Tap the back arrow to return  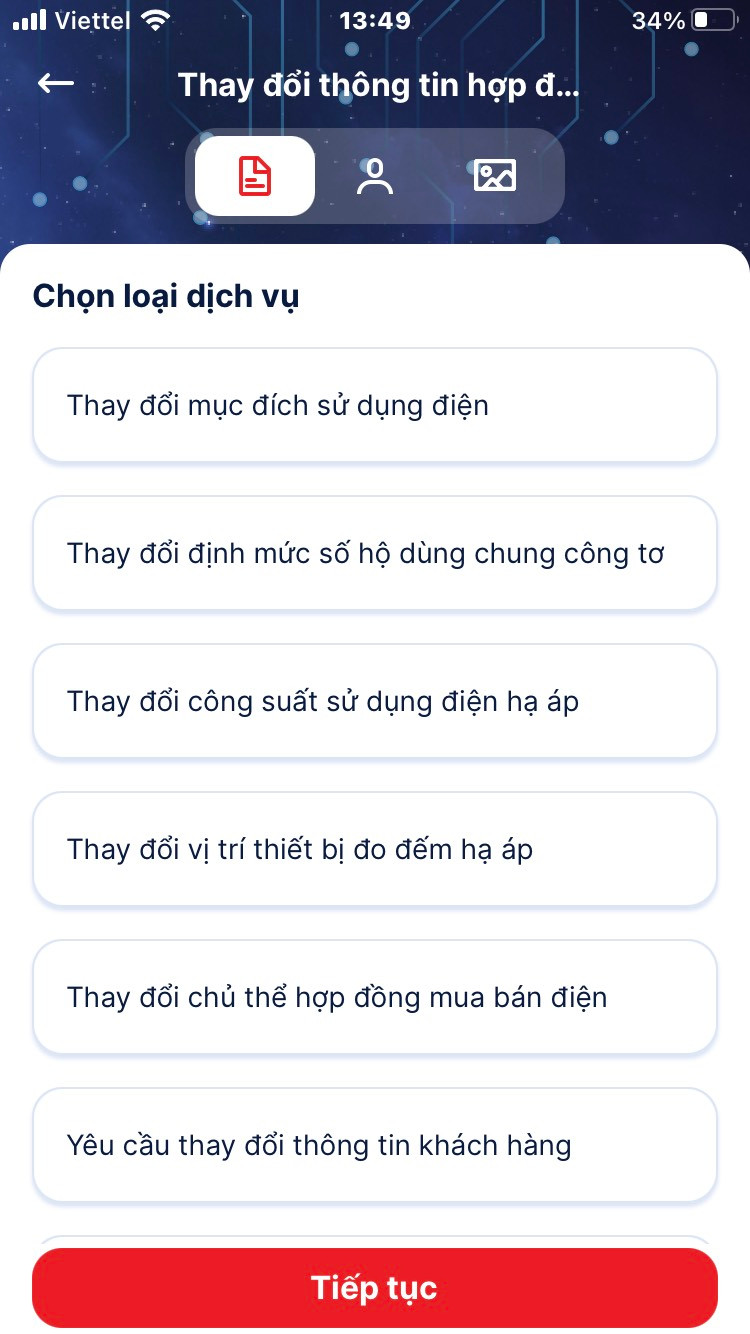55,84
